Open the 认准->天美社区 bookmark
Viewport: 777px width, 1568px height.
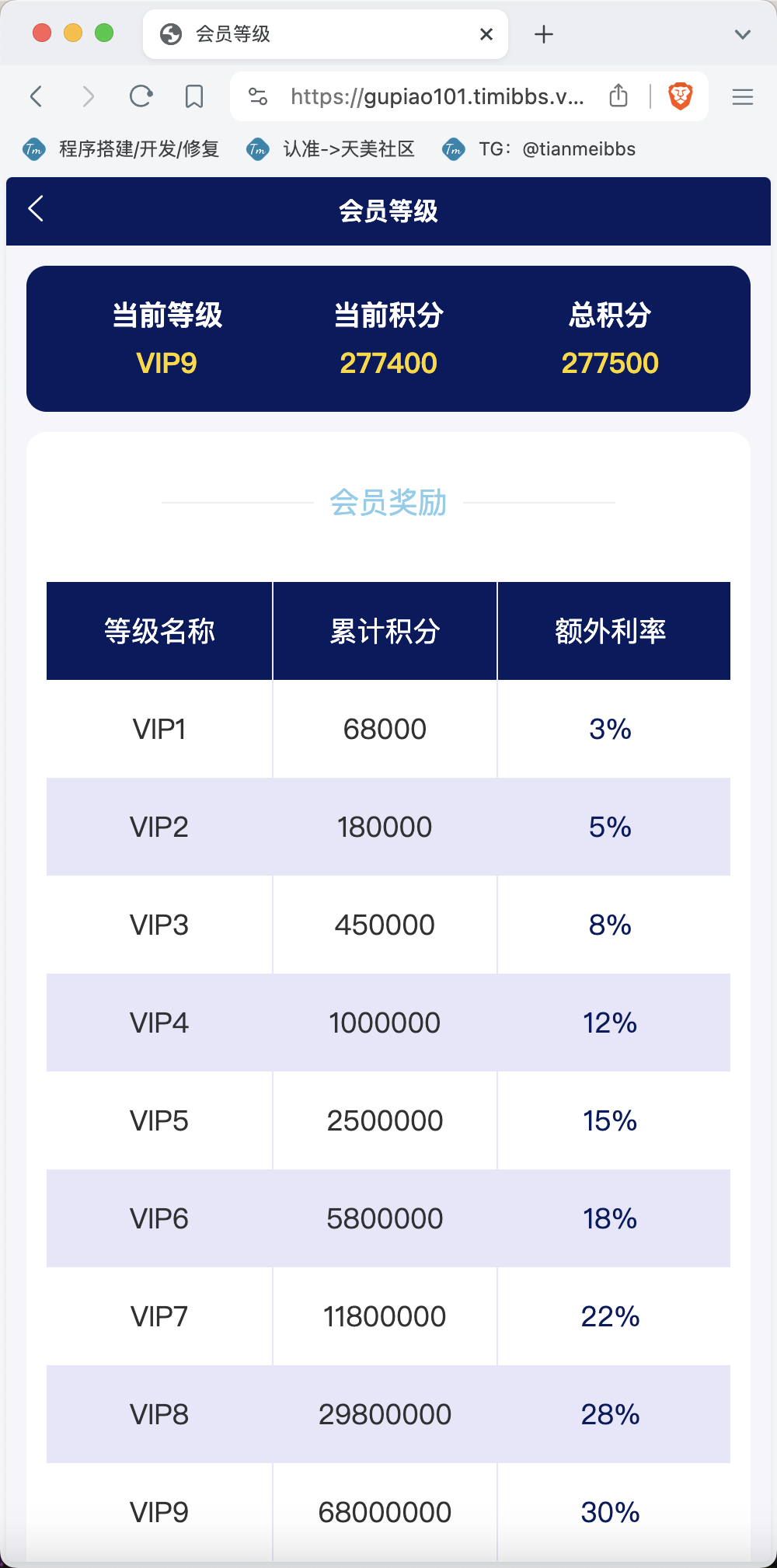330,148
